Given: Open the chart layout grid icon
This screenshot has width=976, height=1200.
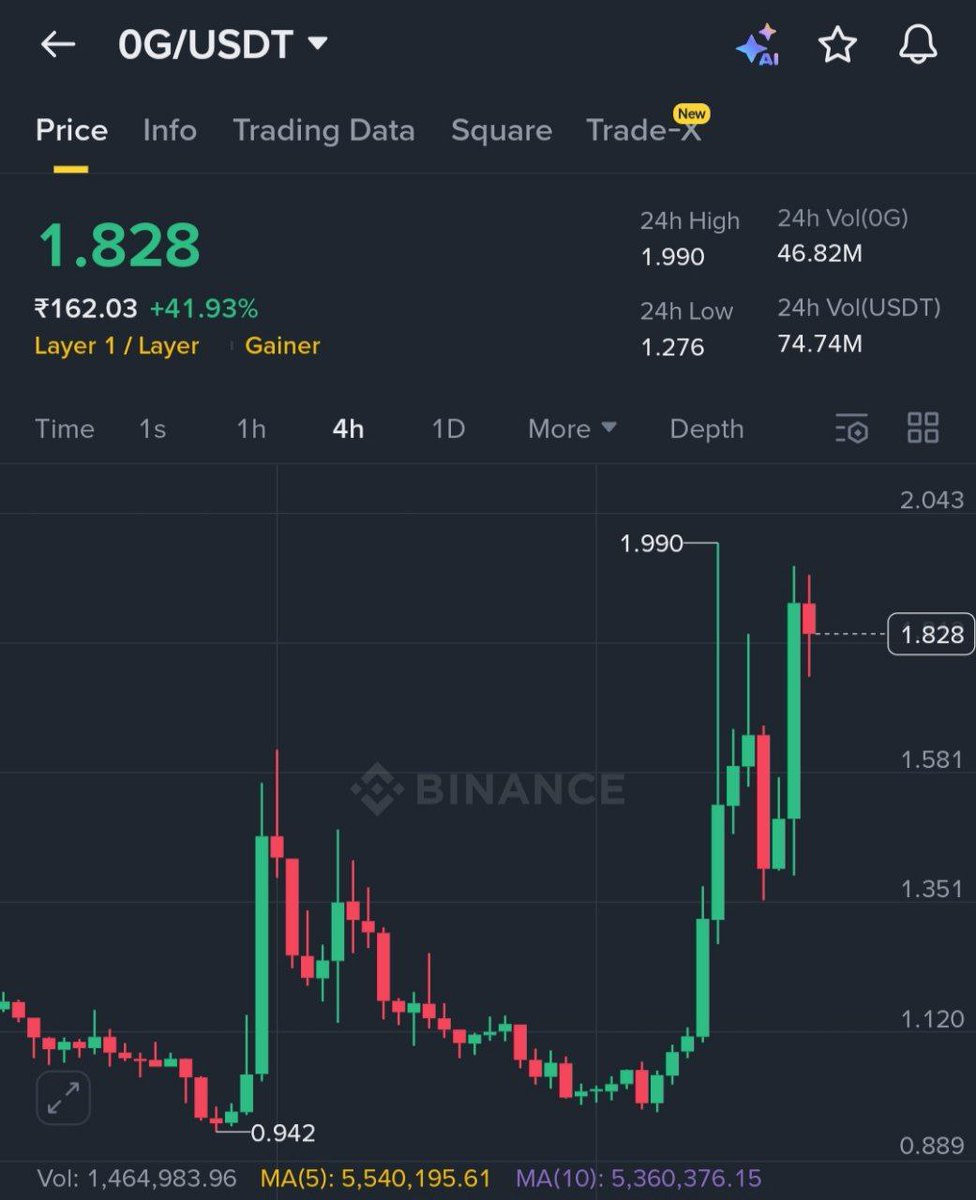Looking at the screenshot, I should [x=923, y=427].
